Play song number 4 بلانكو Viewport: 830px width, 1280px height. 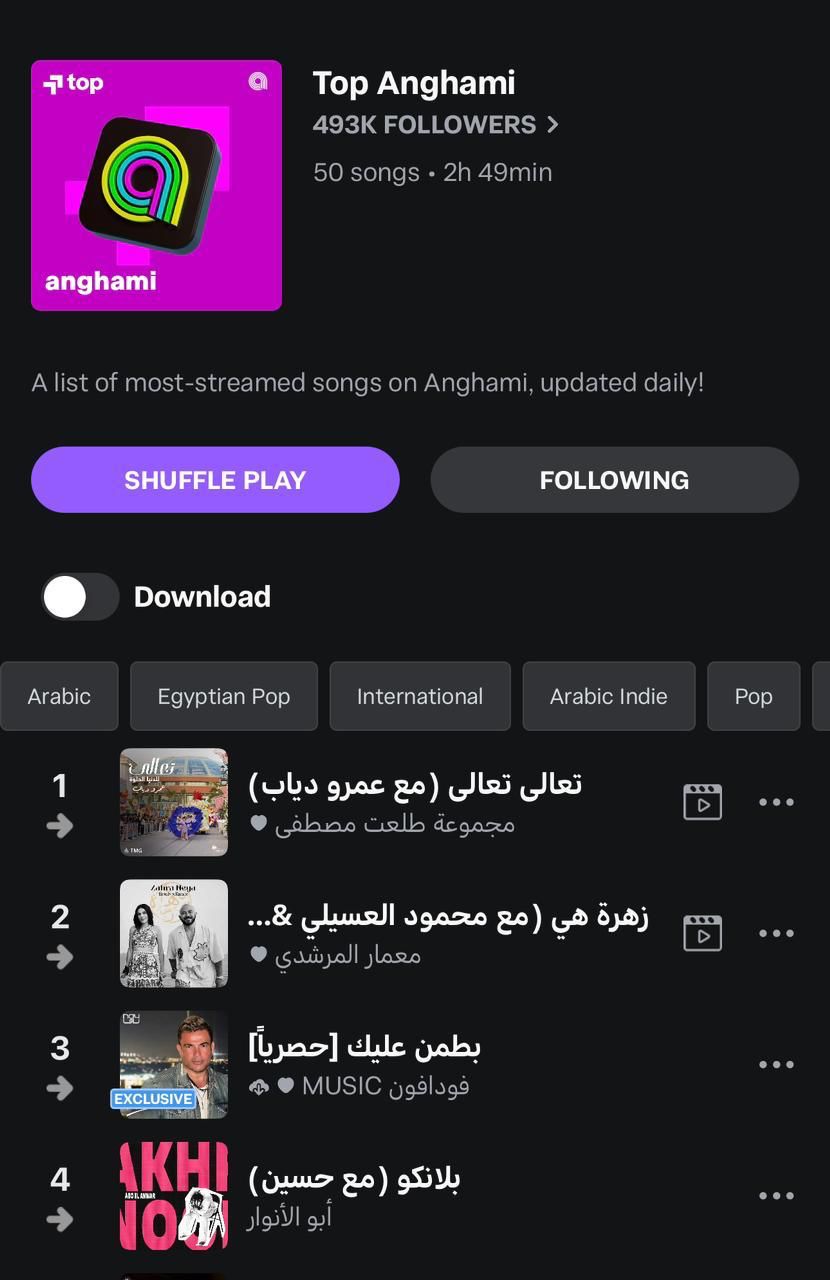pos(354,1180)
